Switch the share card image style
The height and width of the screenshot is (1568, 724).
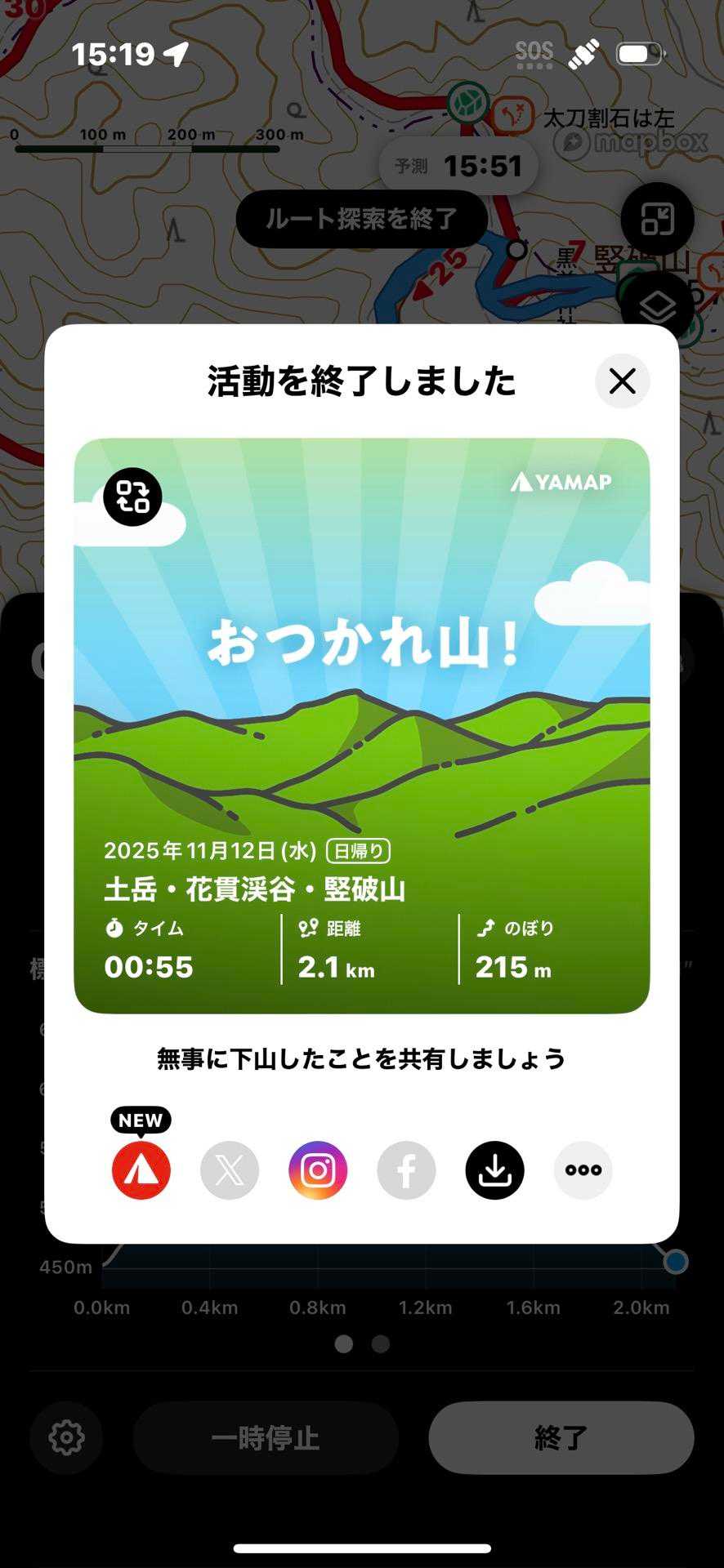point(132,497)
